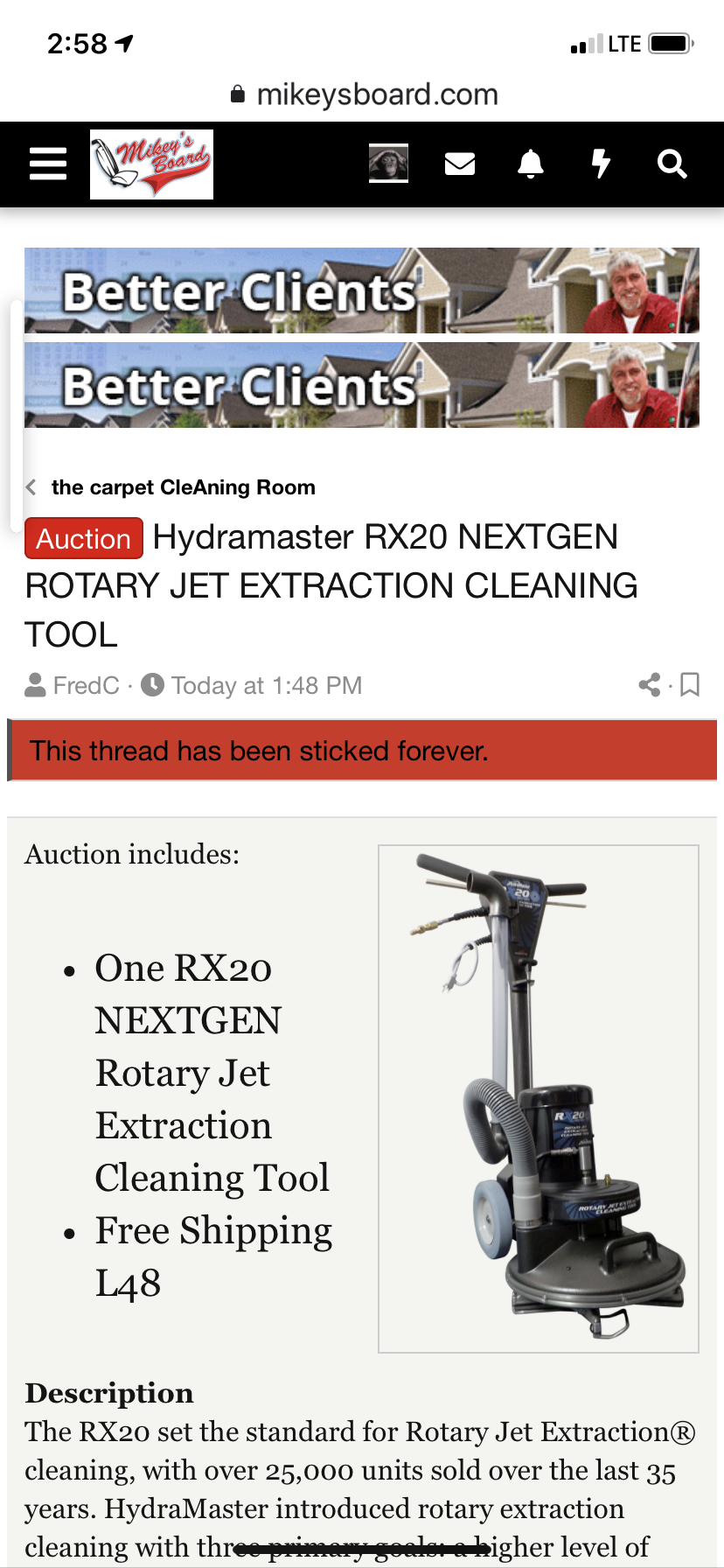The width and height of the screenshot is (724, 1568).
Task: Open the notifications bell
Action: point(531,164)
